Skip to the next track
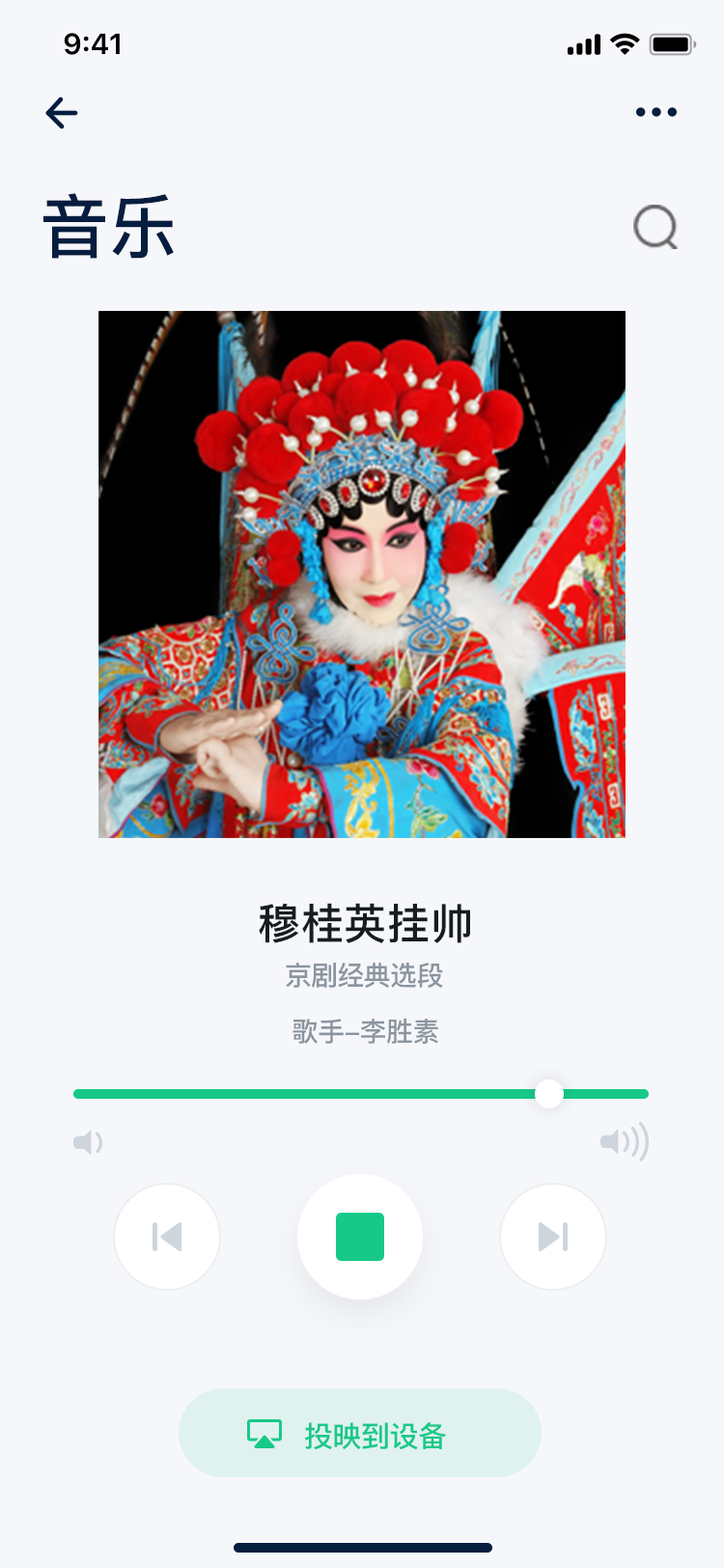This screenshot has height=1568, width=724. pos(553,1237)
